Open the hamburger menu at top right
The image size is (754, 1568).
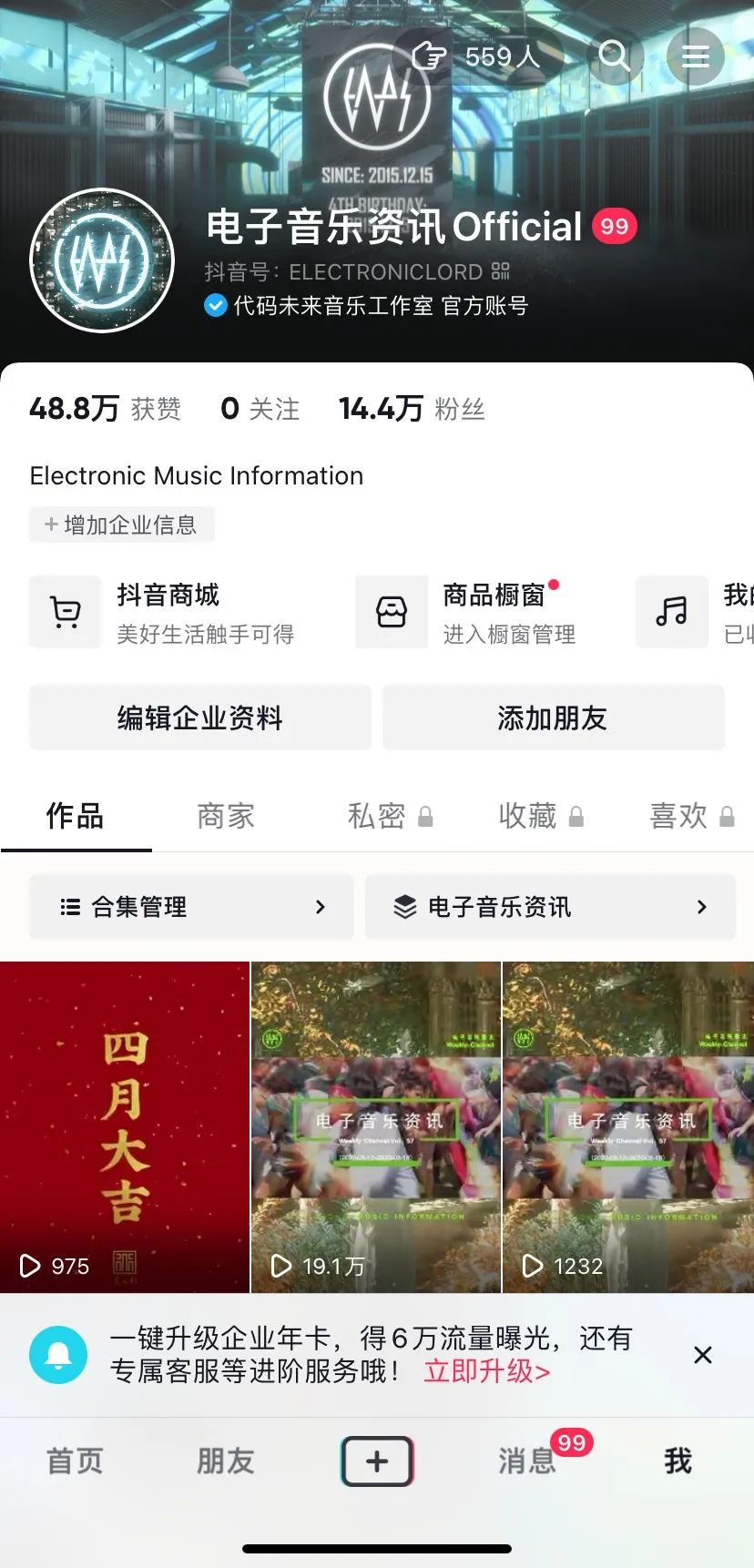pos(695,56)
